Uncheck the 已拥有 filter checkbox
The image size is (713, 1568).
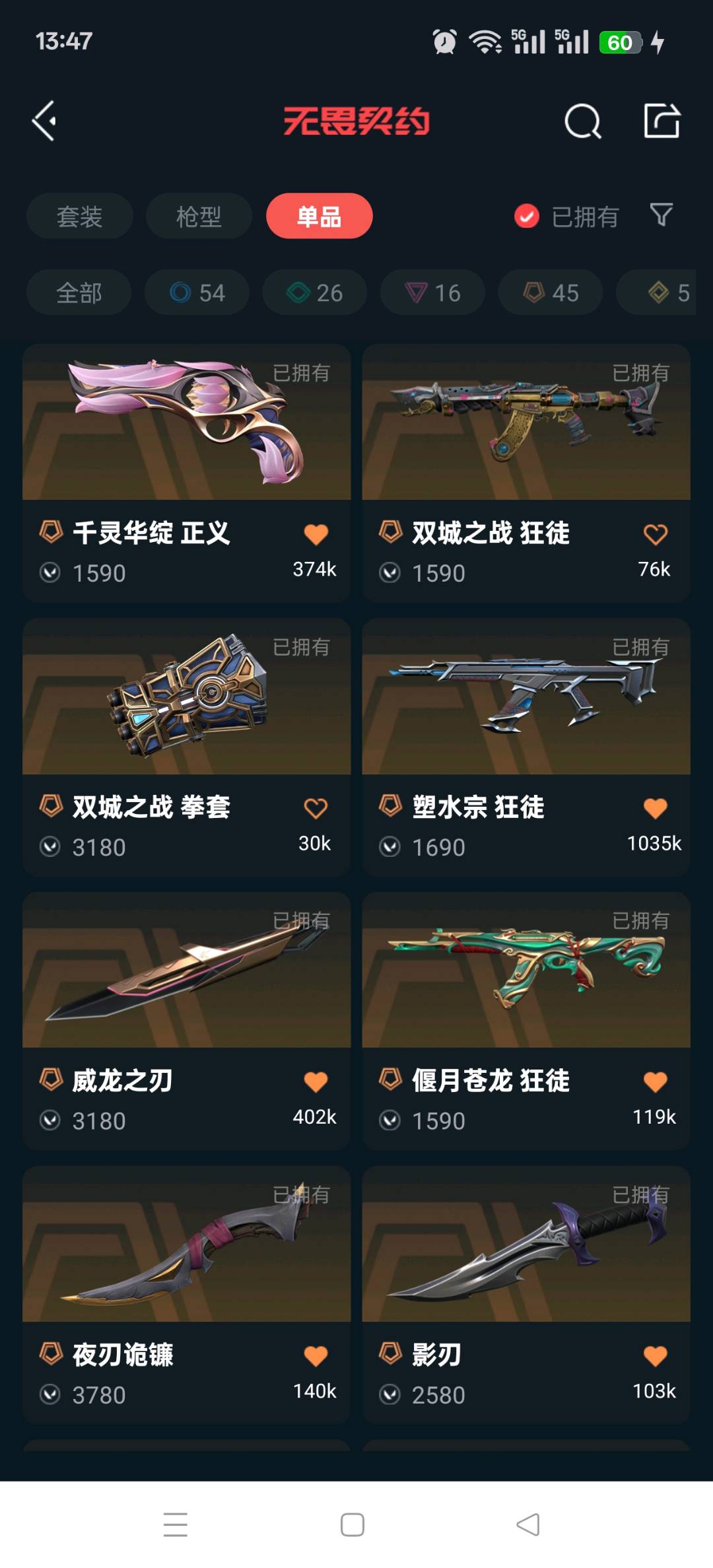point(527,216)
